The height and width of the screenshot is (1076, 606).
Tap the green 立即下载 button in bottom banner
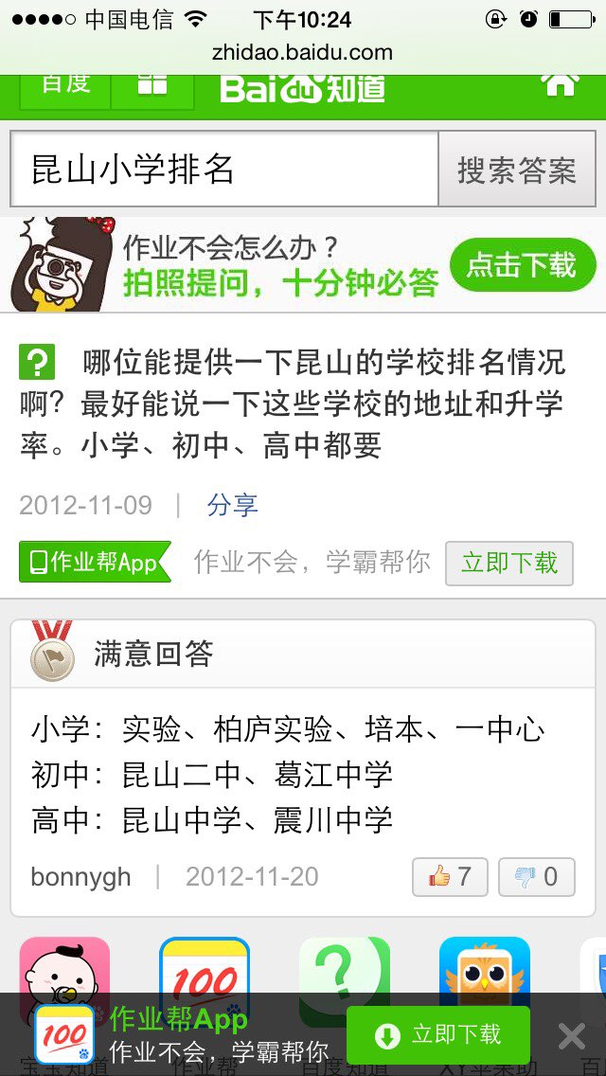pos(438,1035)
